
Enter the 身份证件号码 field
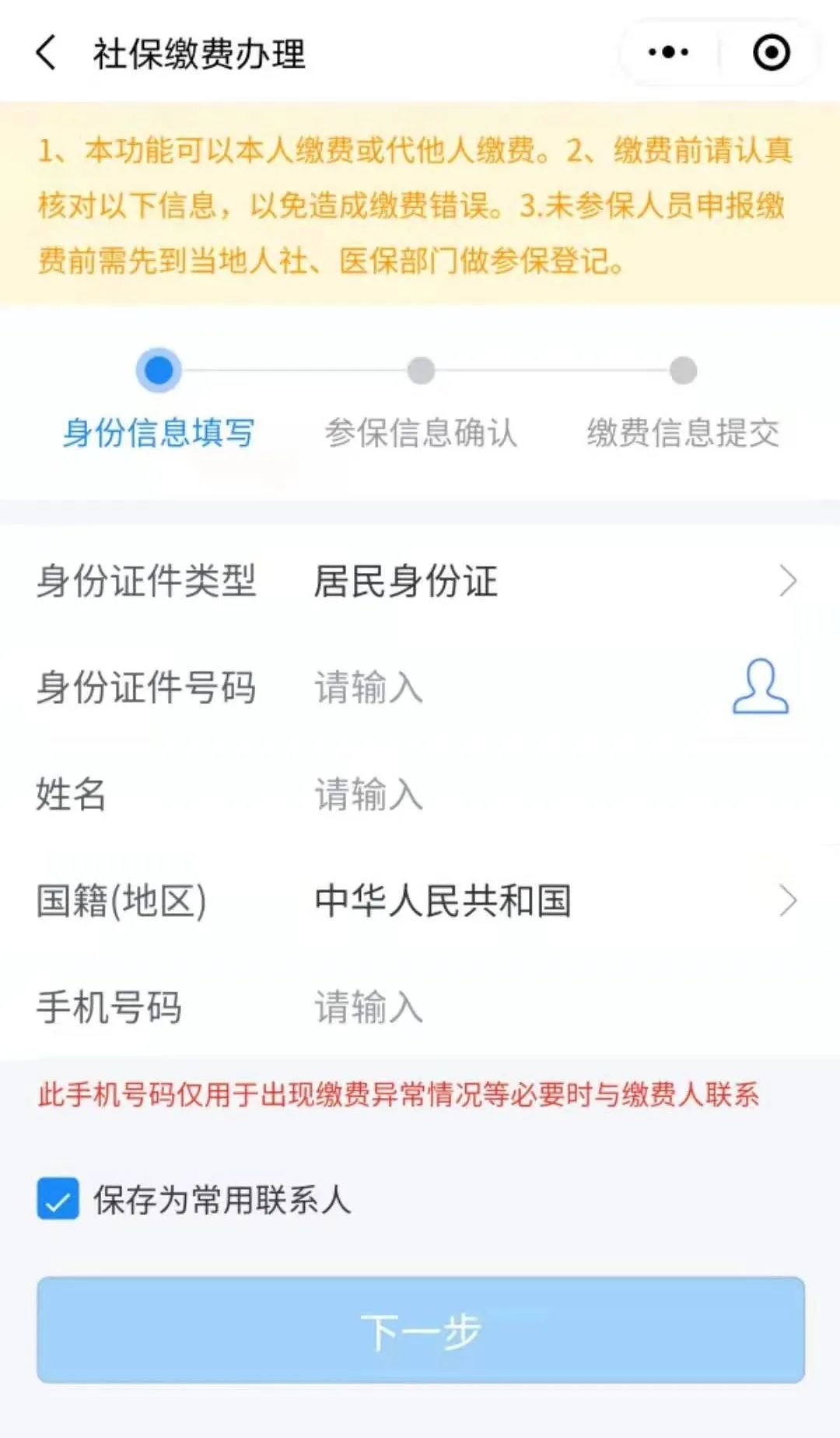(x=498, y=688)
